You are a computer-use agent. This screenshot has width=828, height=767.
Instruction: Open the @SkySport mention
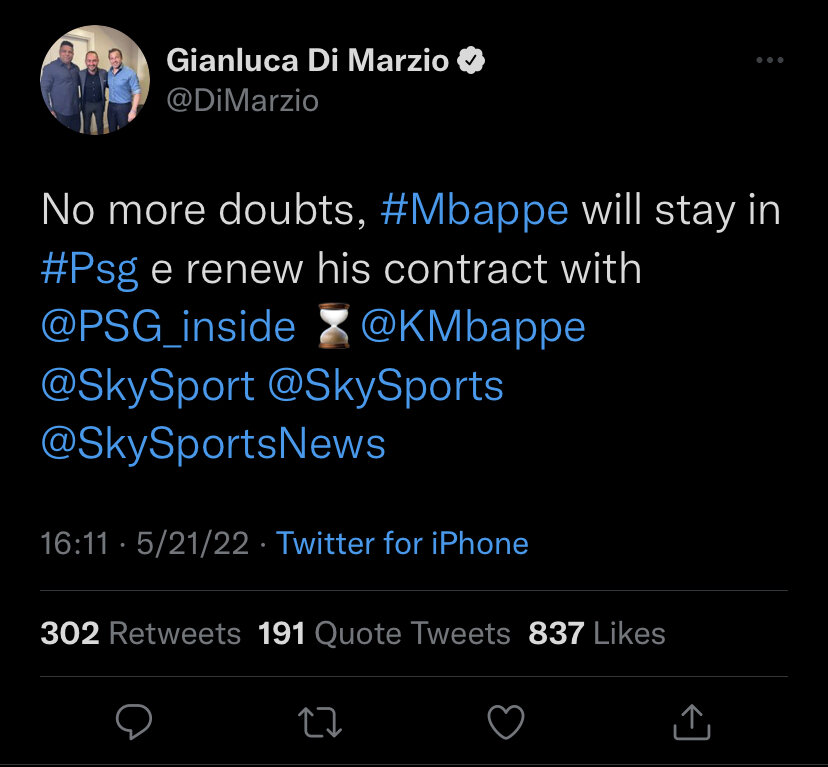coord(148,385)
